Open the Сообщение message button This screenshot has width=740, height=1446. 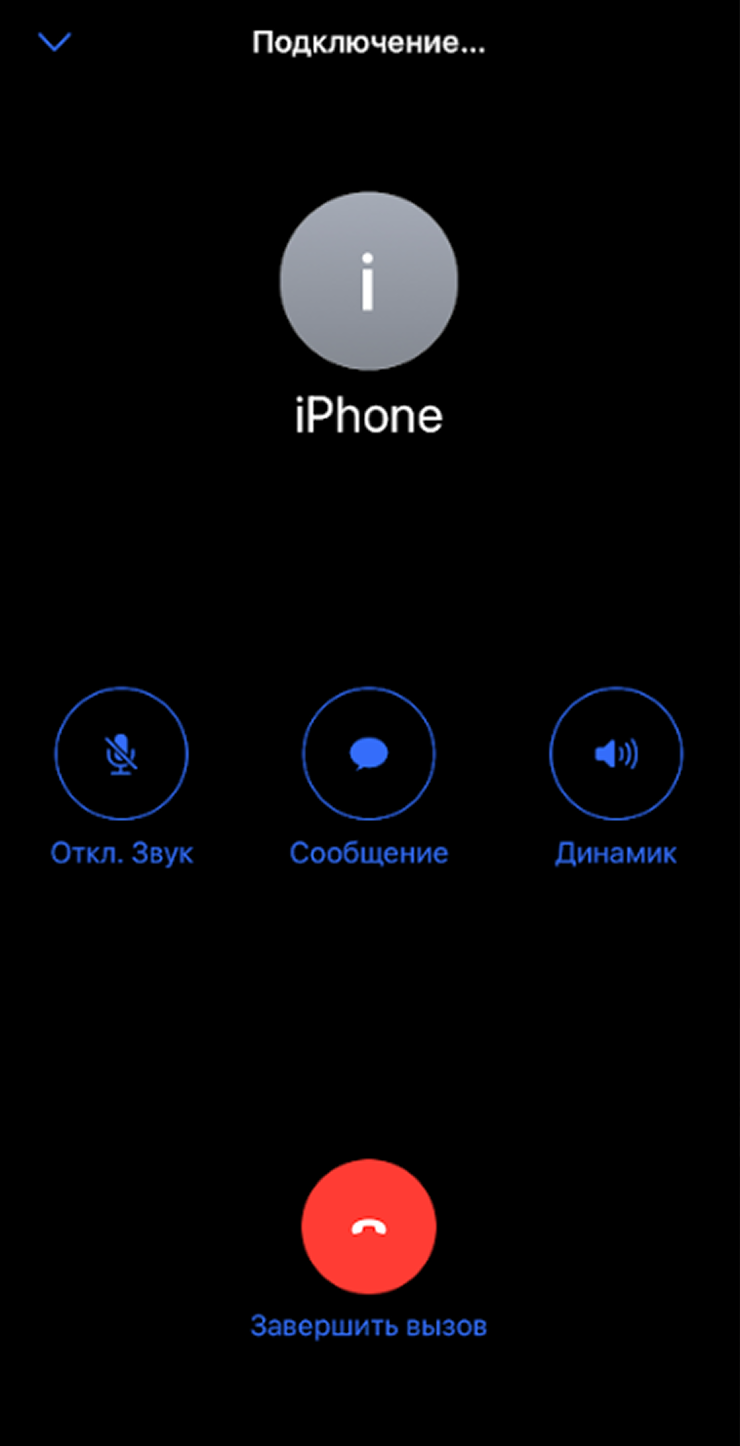point(369,753)
